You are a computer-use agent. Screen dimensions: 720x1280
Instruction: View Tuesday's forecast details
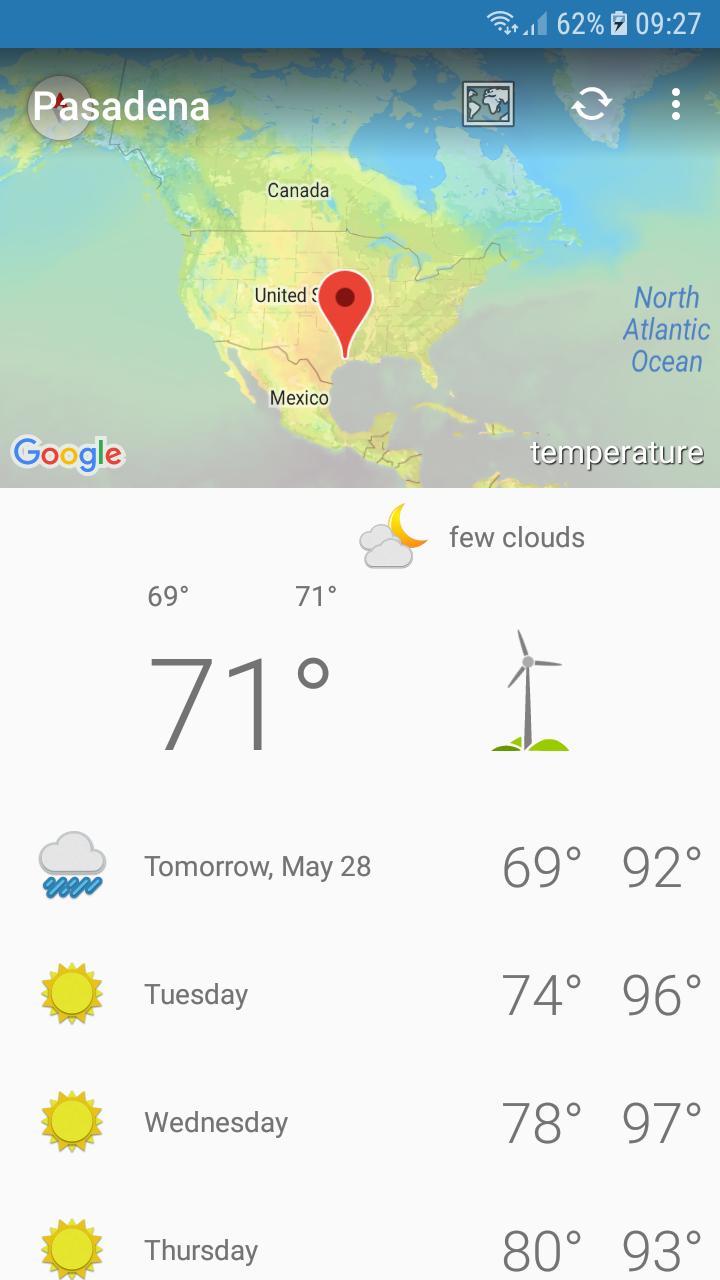[x=360, y=994]
